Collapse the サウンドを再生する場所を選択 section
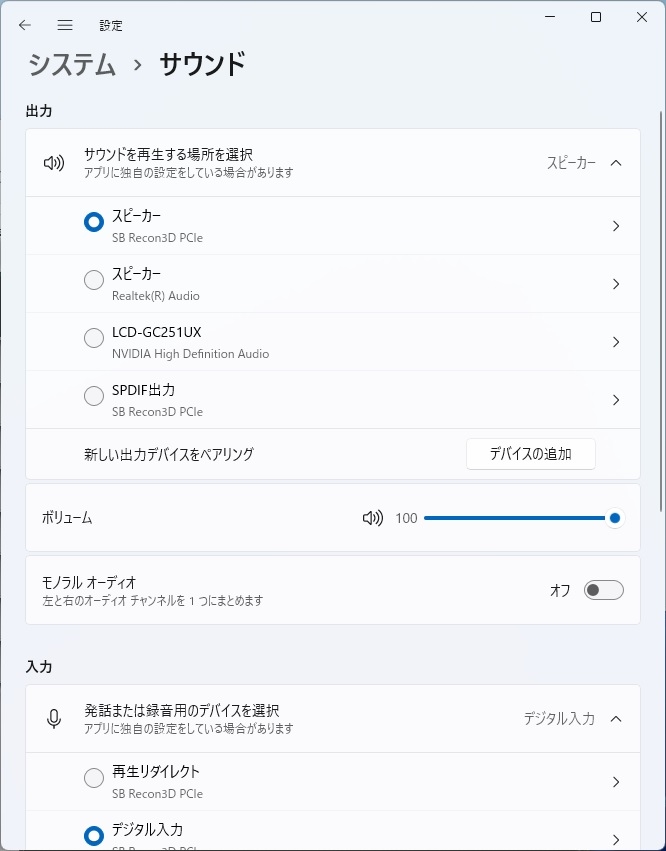This screenshot has width=666, height=851. click(616, 162)
